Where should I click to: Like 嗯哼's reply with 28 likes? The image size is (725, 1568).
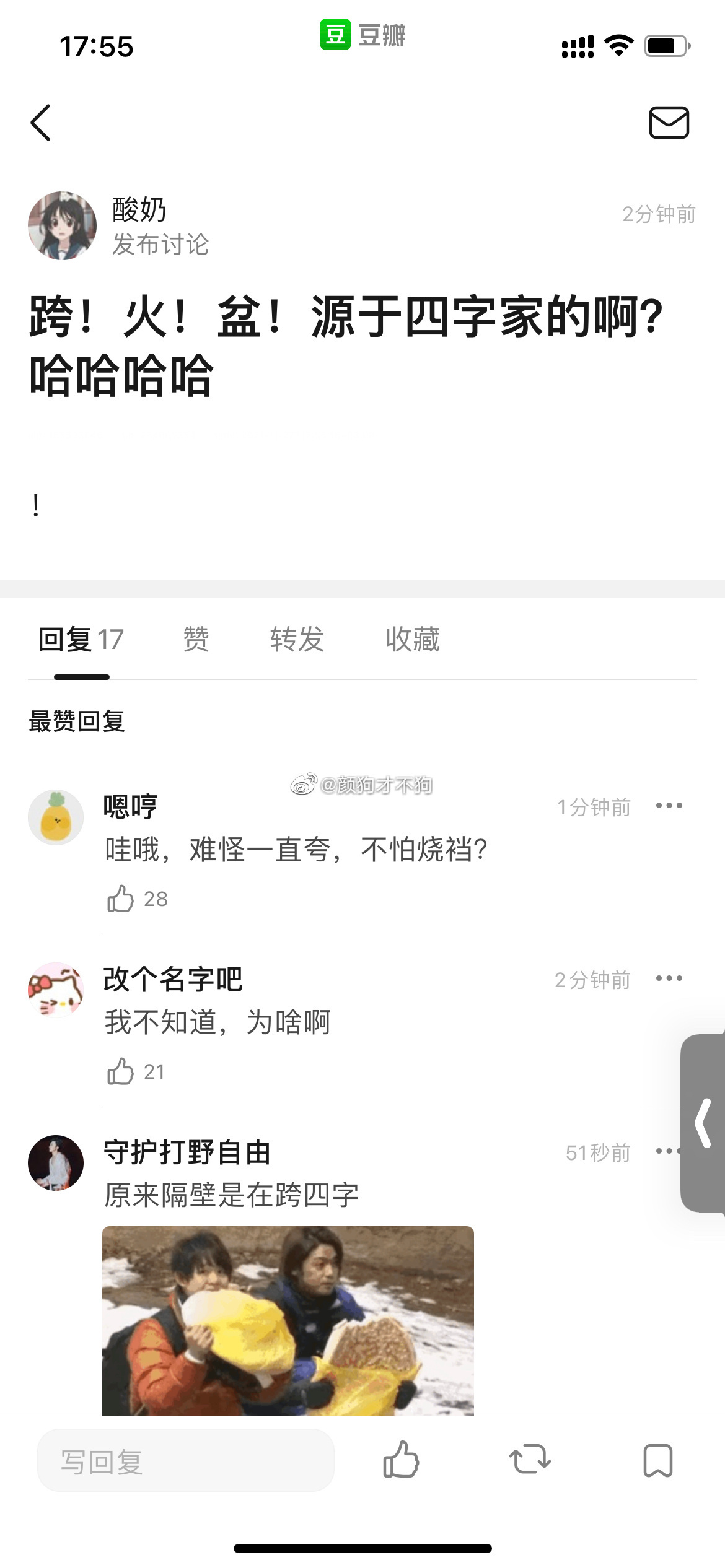click(x=121, y=899)
